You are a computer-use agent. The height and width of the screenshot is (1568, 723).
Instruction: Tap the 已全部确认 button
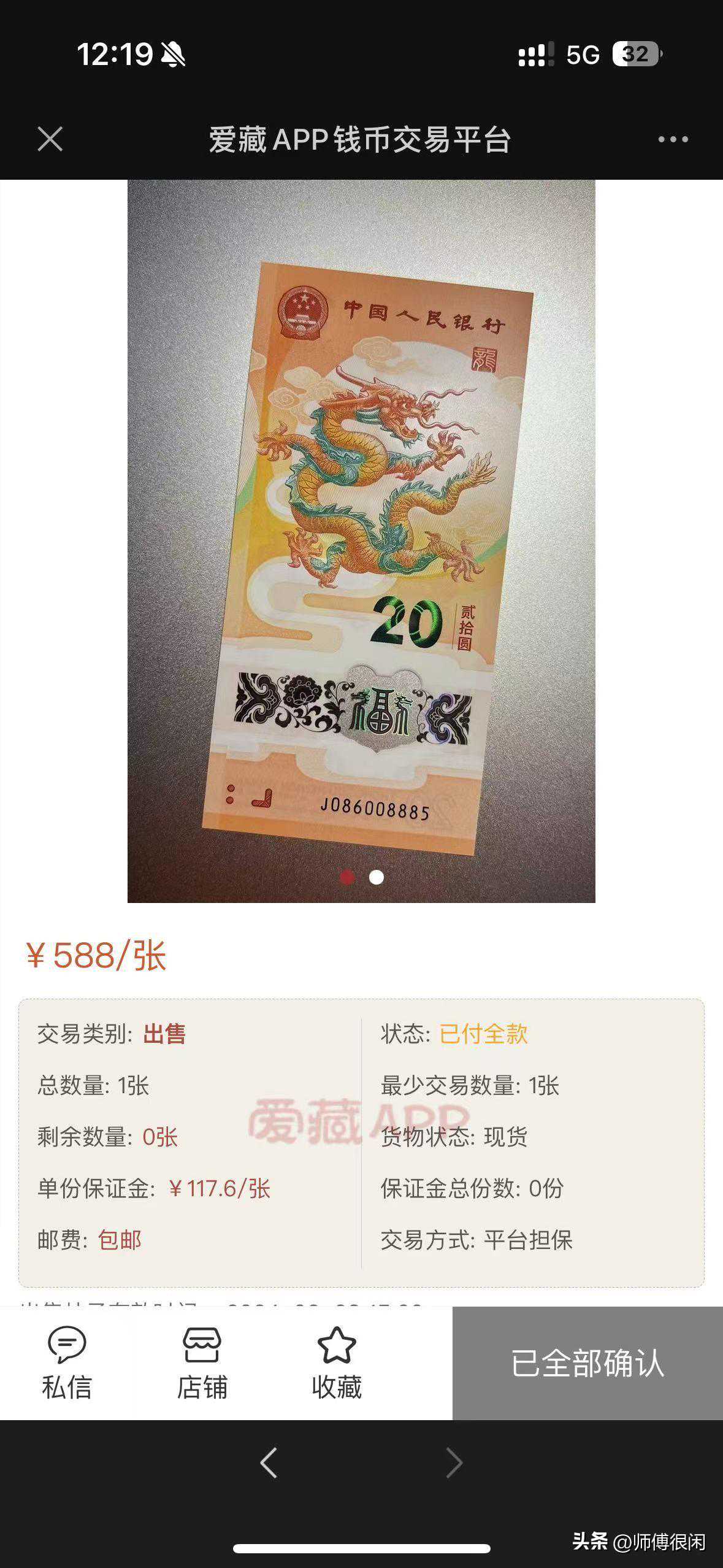tap(587, 1363)
